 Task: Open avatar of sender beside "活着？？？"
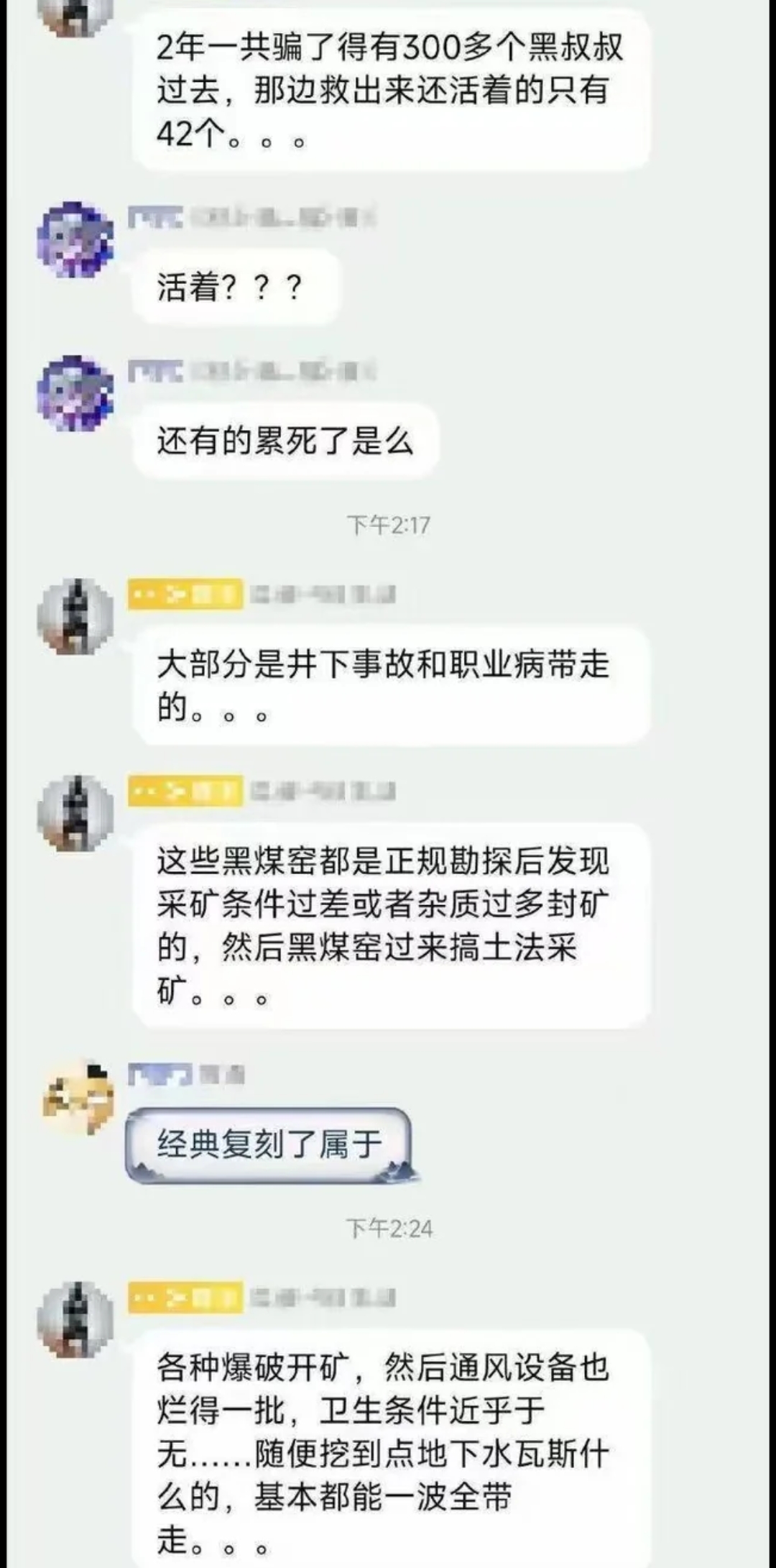point(75,239)
